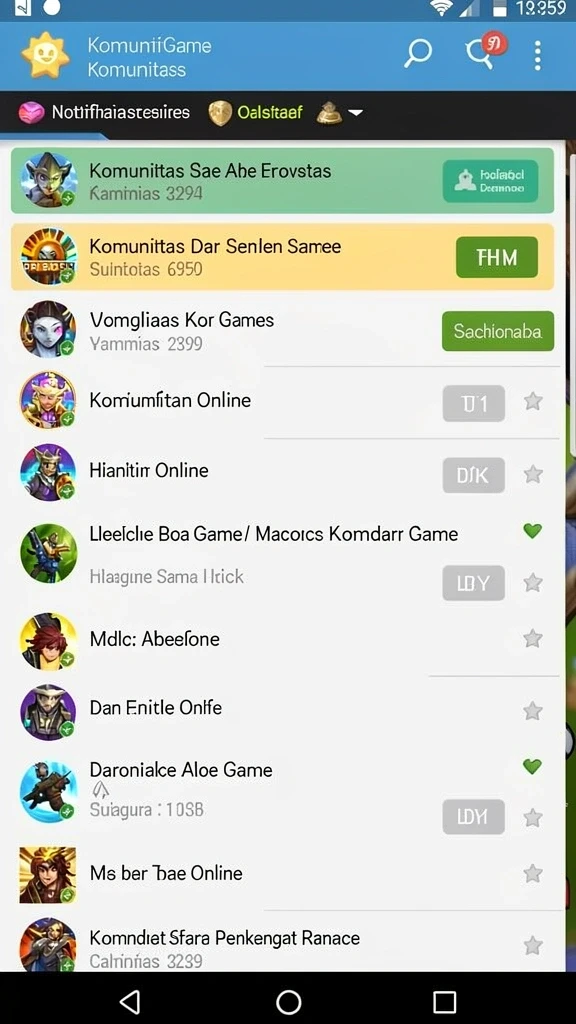This screenshot has height=1024, width=576.
Task: Open the three-dot overflow menu
Action: (537, 56)
